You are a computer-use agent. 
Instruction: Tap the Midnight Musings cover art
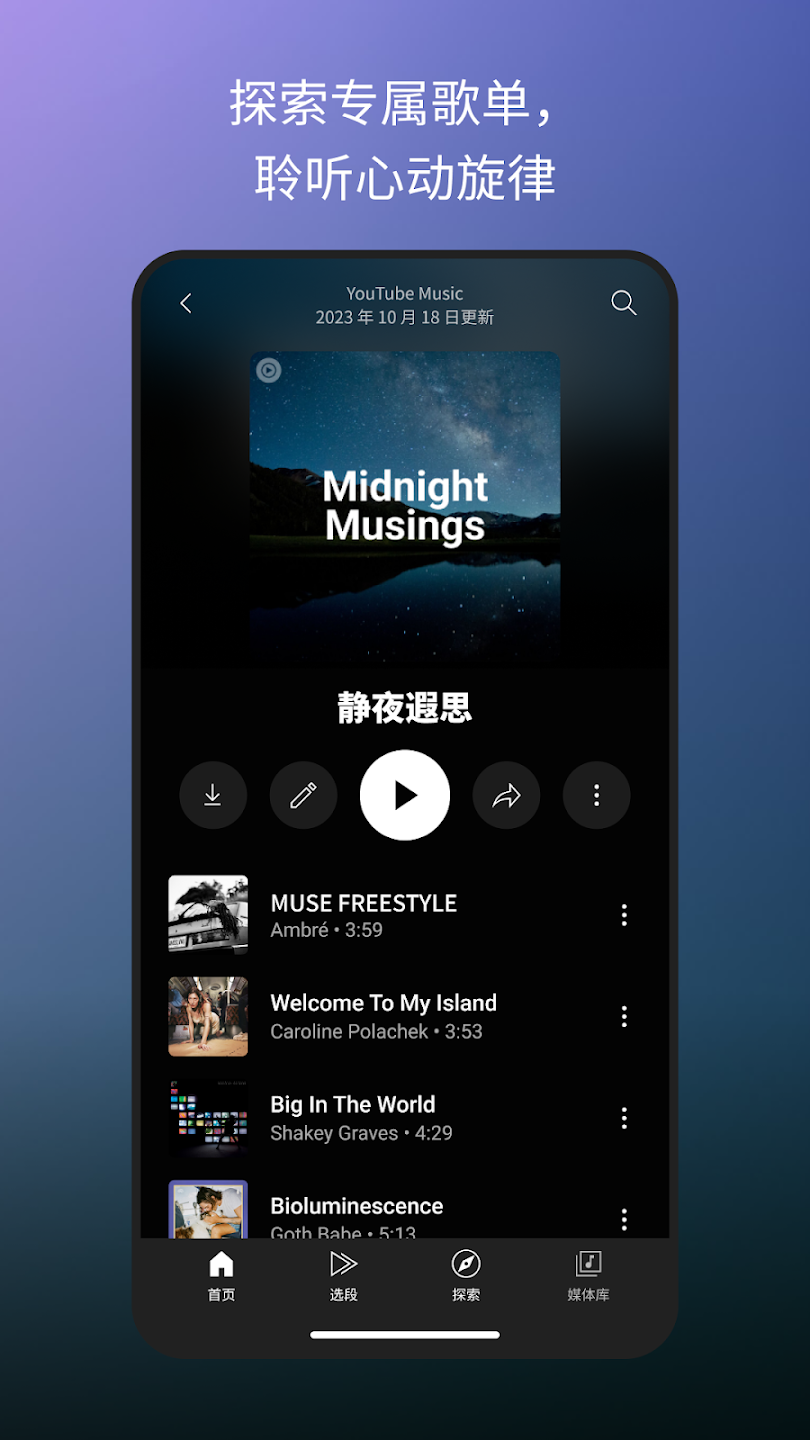405,505
